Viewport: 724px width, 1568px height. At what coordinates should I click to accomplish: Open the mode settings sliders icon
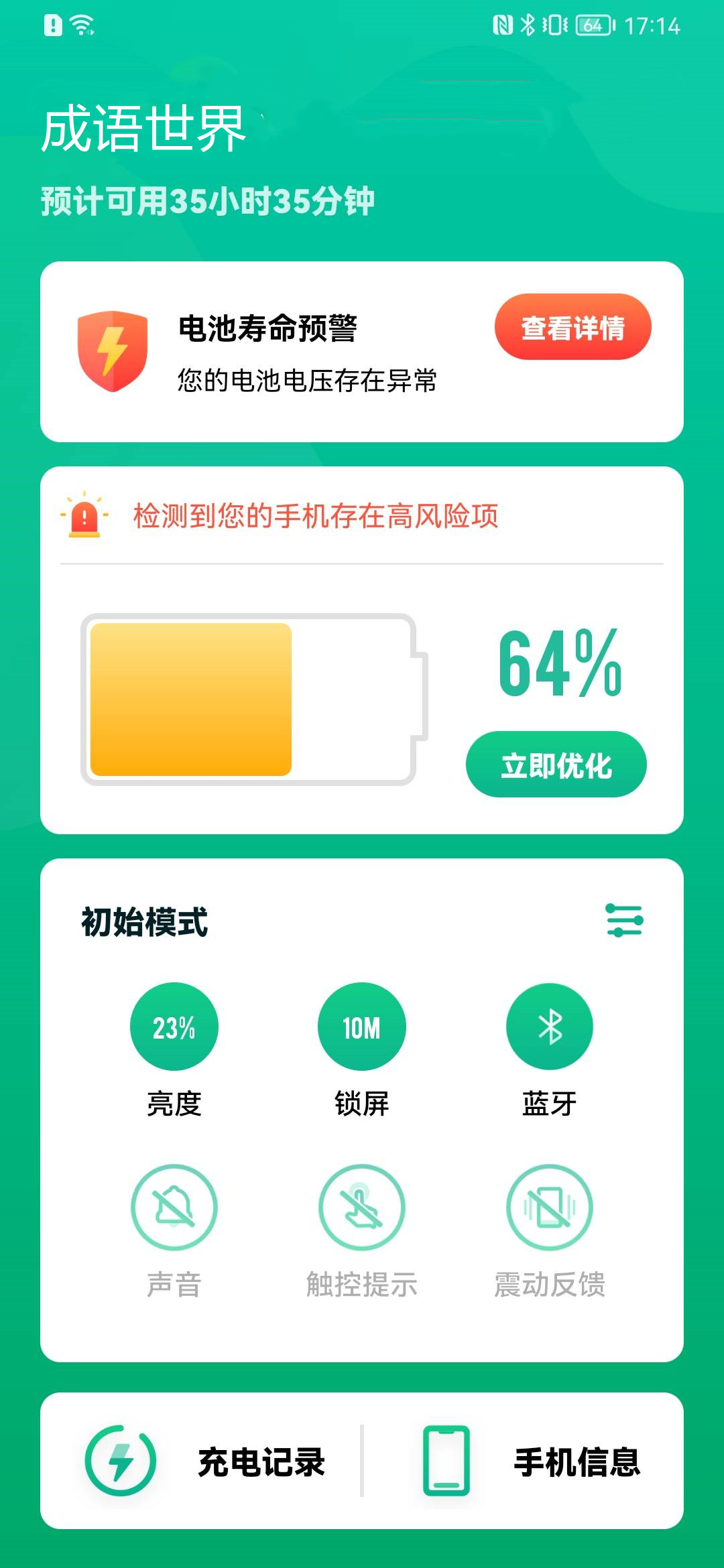point(624,920)
